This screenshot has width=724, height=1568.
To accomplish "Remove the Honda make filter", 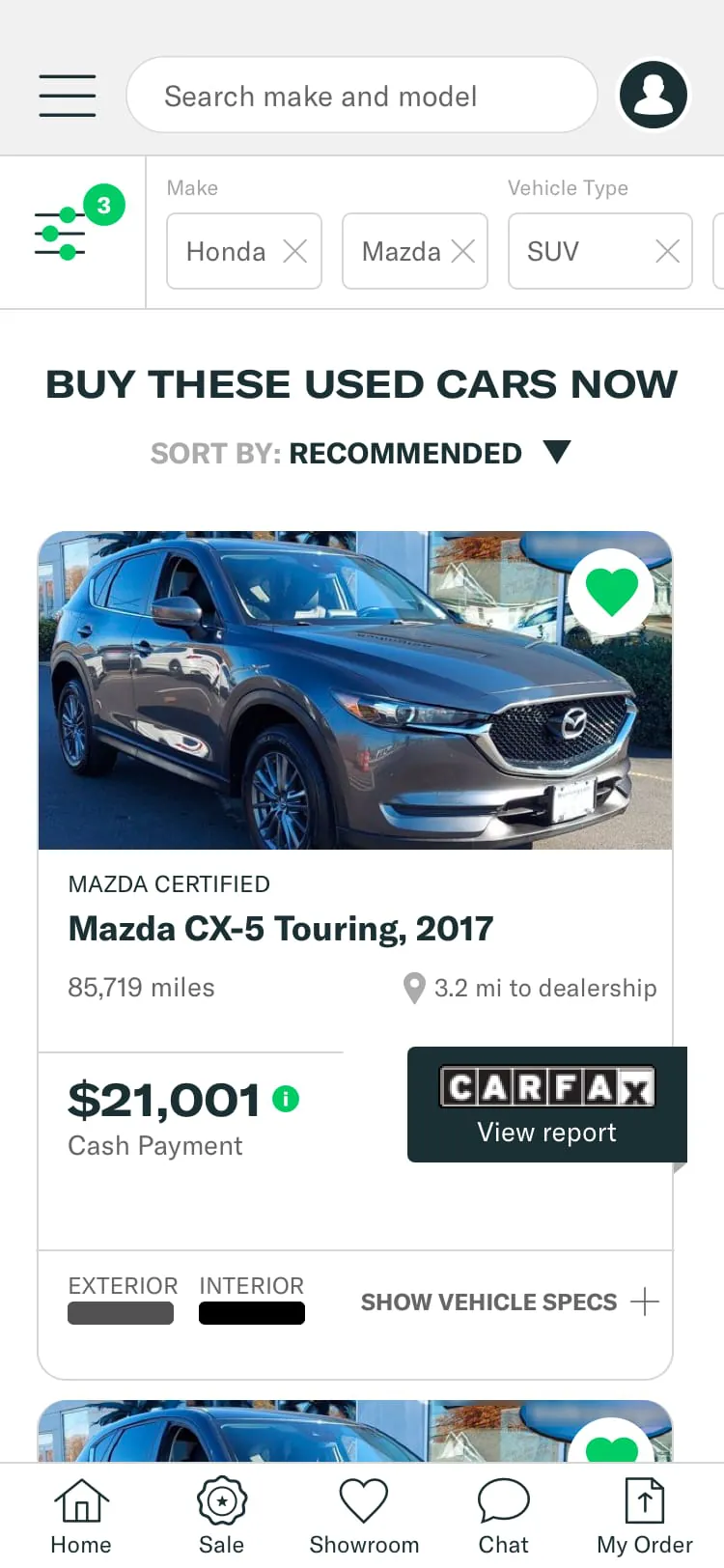I will [294, 252].
